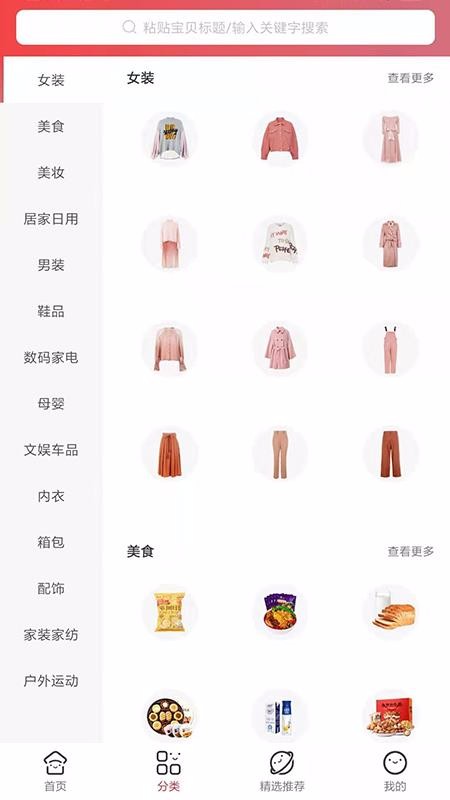450x800 pixels.
Task: Switch to 男装 category
Action: pyautogui.click(x=51, y=265)
